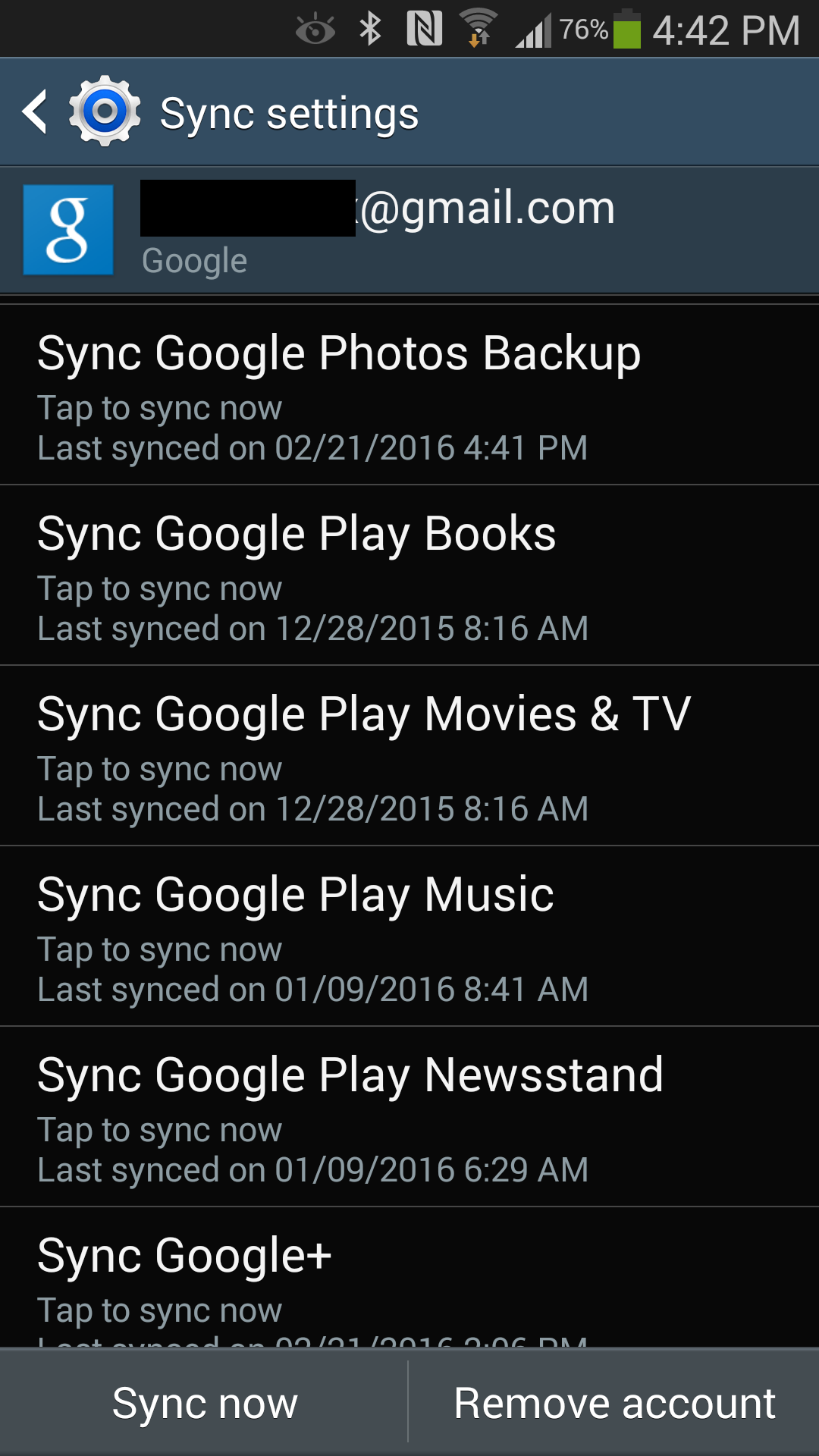Screen dimensions: 819x1456
Task: Tap the Sync now button
Action: click(205, 1403)
